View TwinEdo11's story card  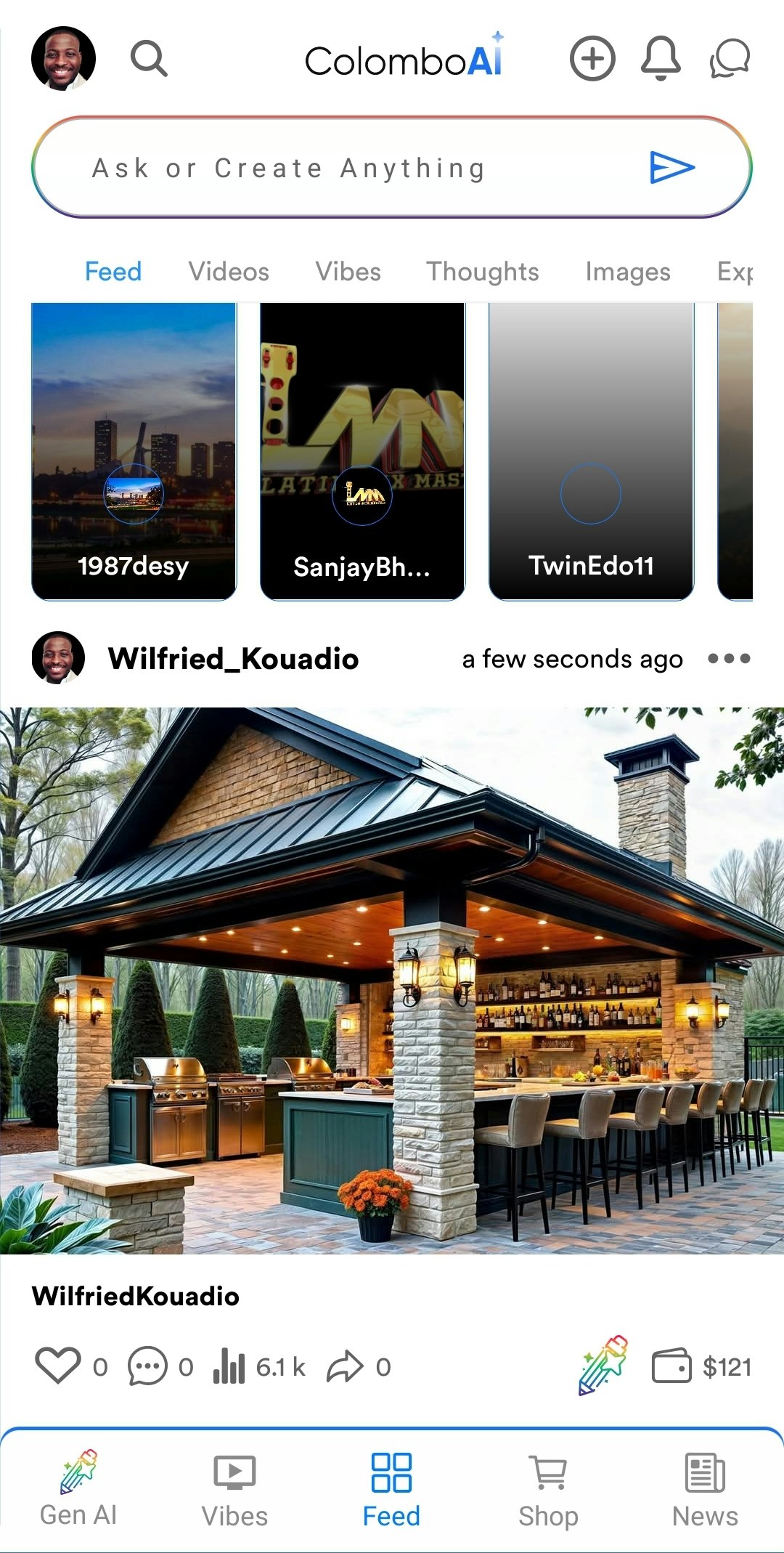(x=592, y=452)
